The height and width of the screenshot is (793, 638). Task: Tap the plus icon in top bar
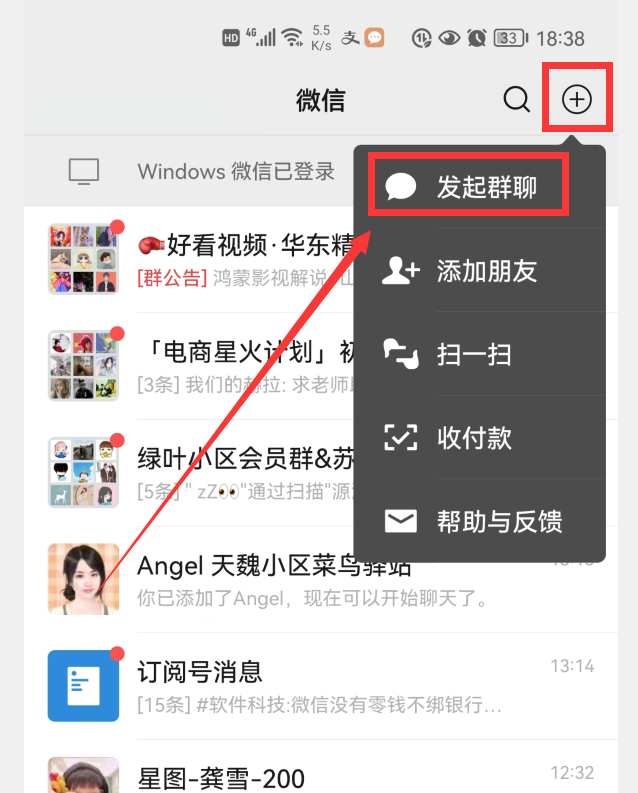pyautogui.click(x=577, y=99)
